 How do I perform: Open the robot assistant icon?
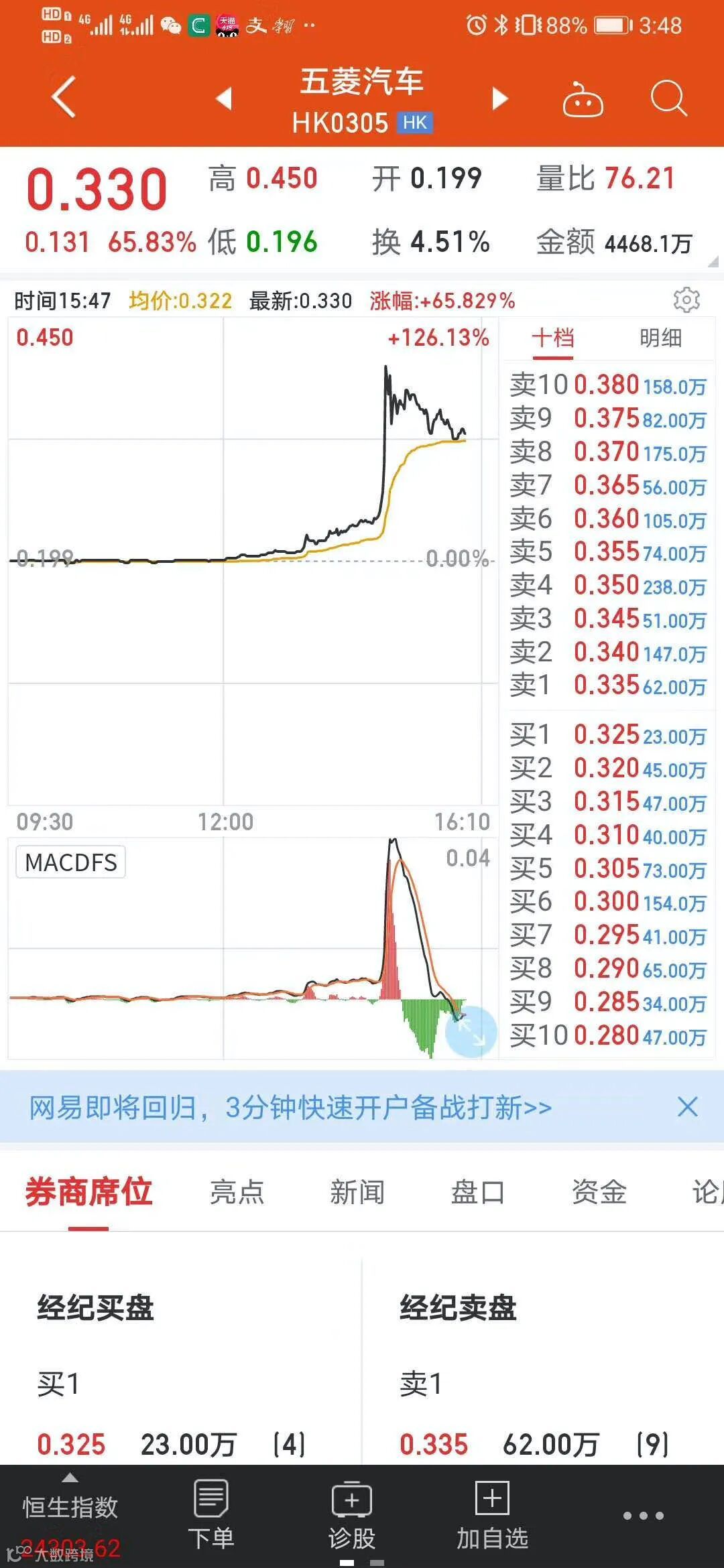click(x=583, y=100)
